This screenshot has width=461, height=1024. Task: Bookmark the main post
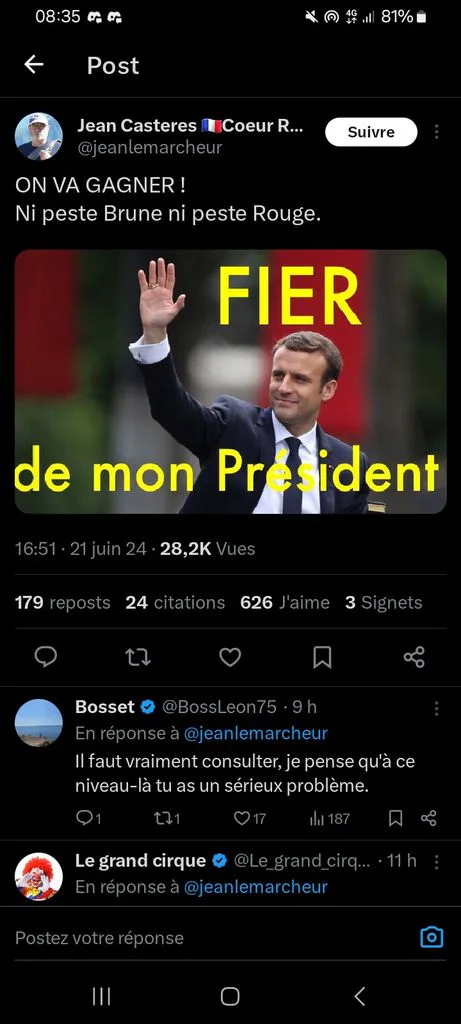pos(322,657)
